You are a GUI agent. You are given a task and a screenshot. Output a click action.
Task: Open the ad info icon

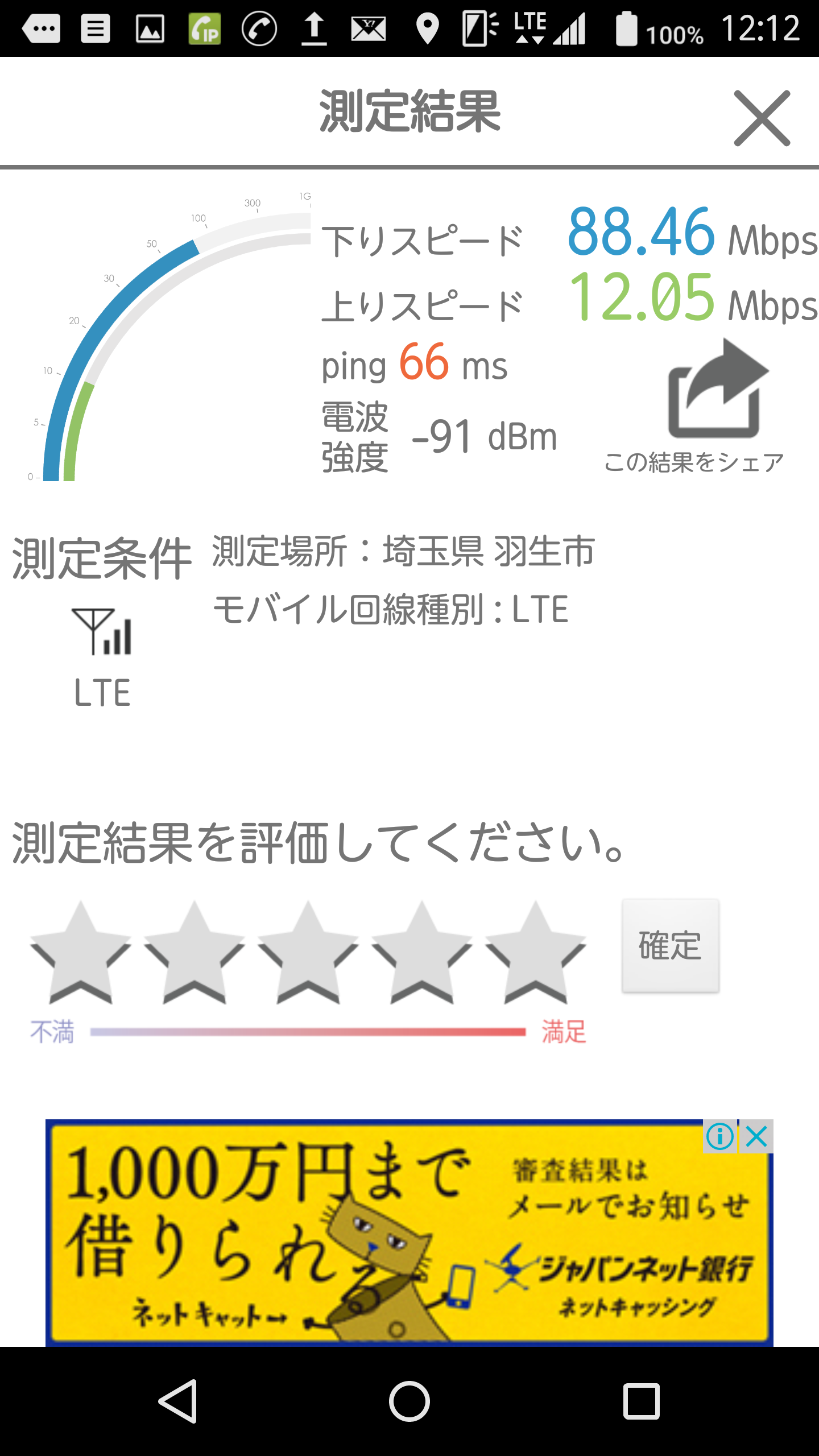[720, 1136]
